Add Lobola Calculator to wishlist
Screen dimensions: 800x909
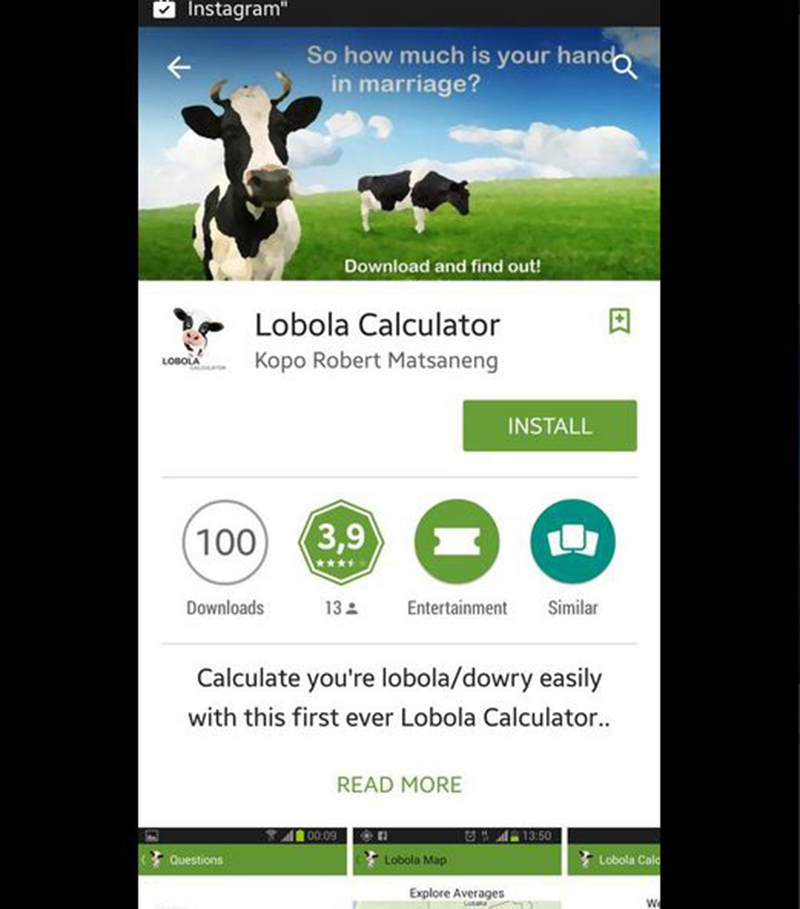tap(619, 321)
